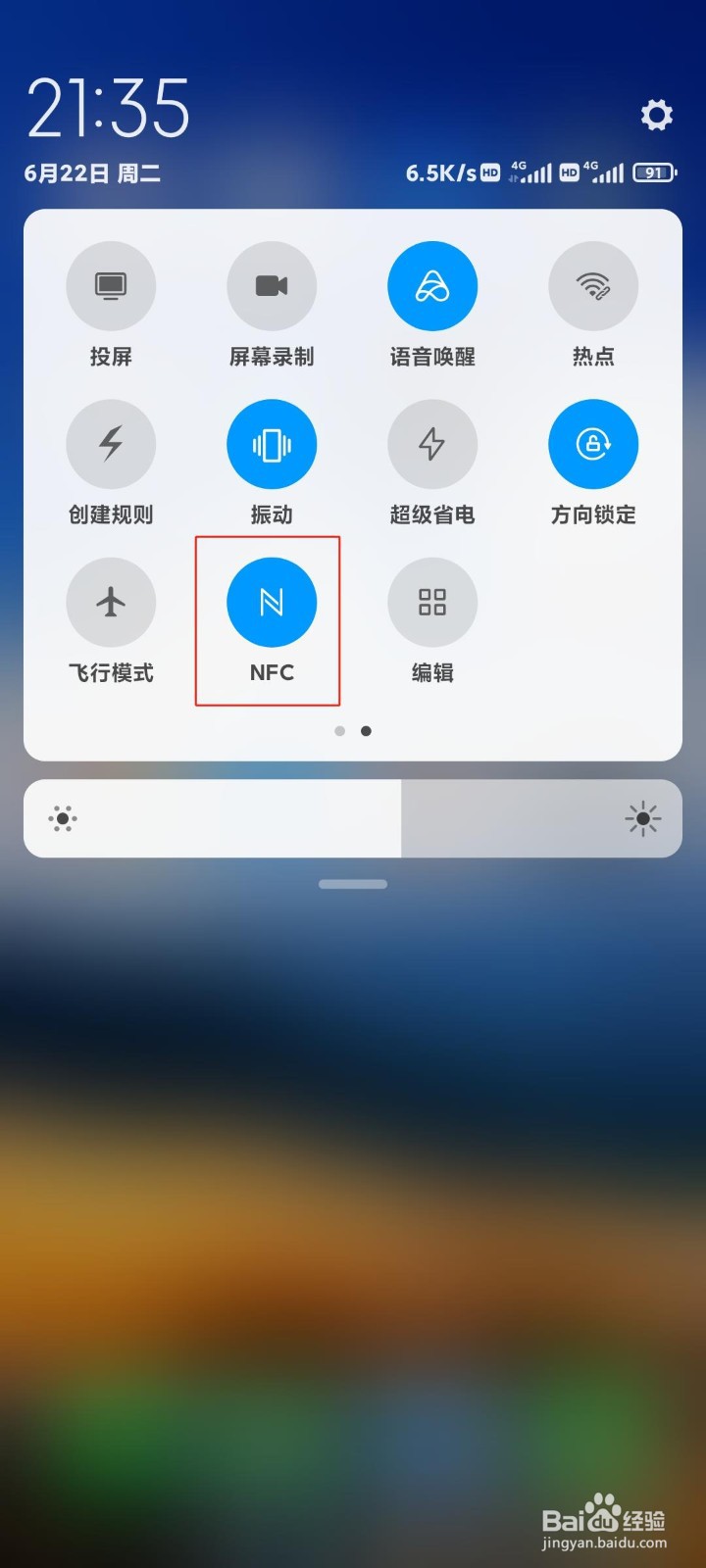Toggle voice wakeup (语音唤醒)
This screenshot has width=706, height=1568.
pos(432,285)
